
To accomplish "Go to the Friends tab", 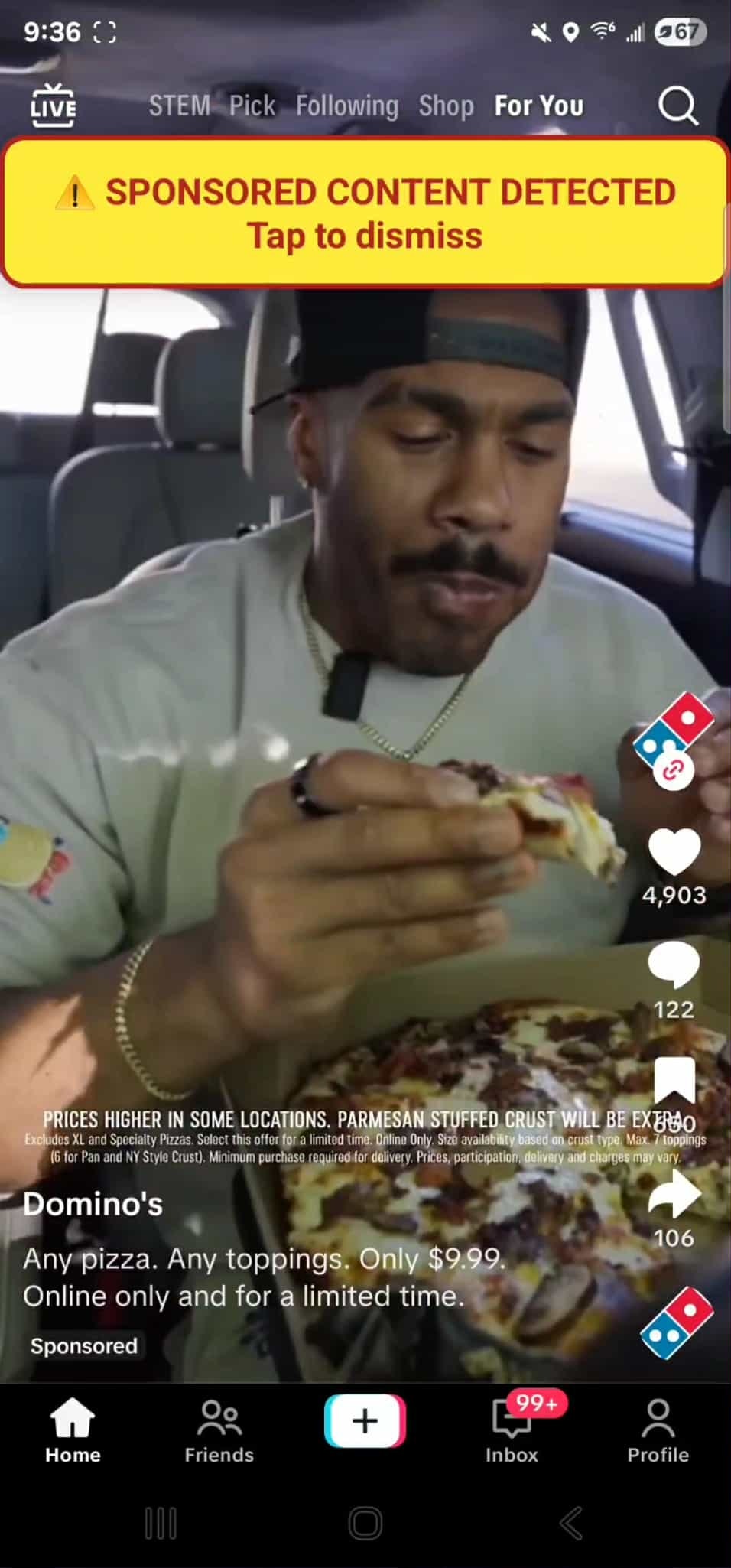I will [x=219, y=1432].
